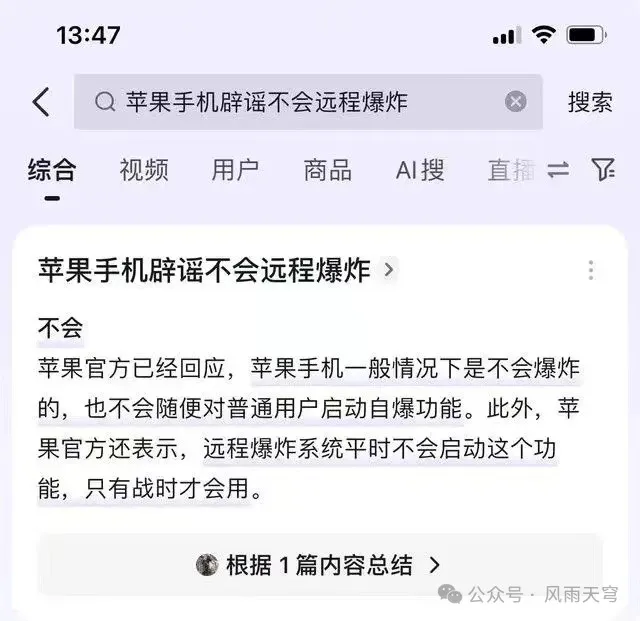The width and height of the screenshot is (640, 621).
Task: Clear the search query text
Action: (x=515, y=102)
